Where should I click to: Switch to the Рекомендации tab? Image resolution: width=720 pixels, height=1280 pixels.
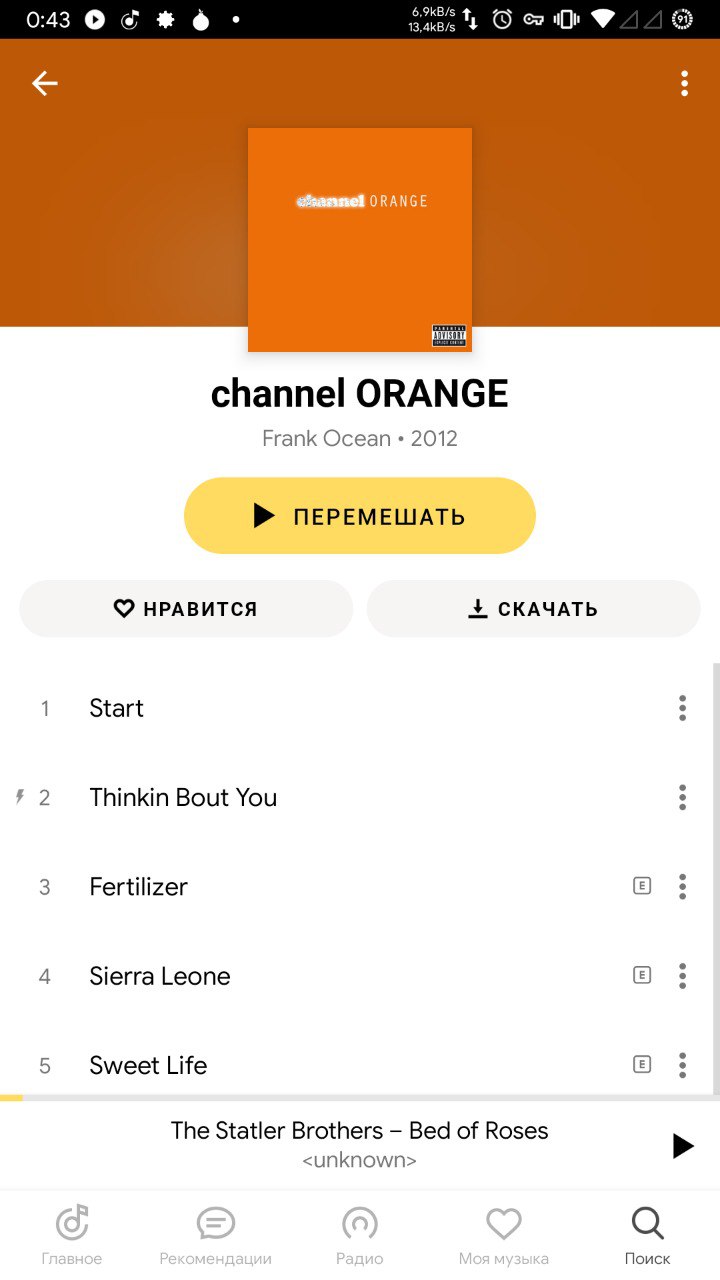point(216,1236)
